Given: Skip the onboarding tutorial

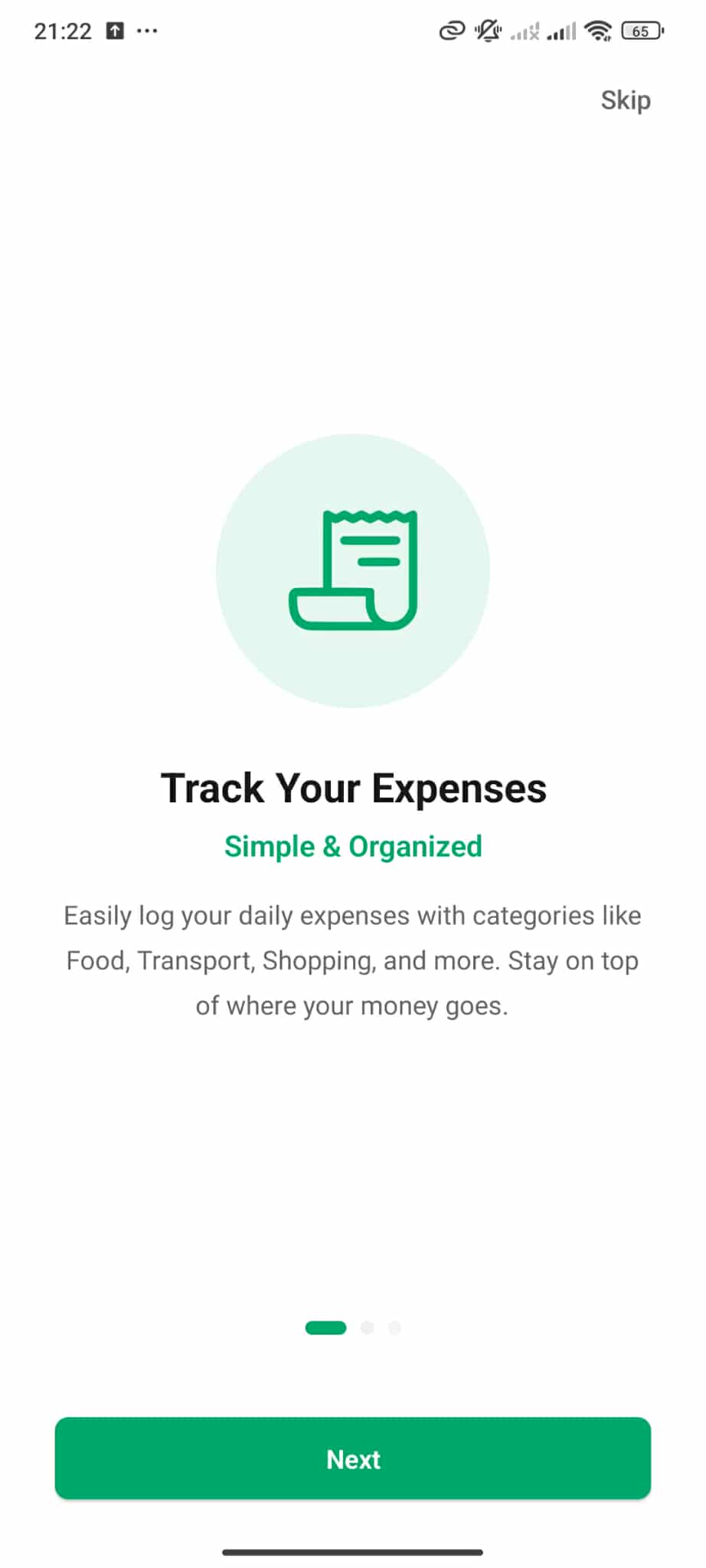Looking at the screenshot, I should click(625, 100).
